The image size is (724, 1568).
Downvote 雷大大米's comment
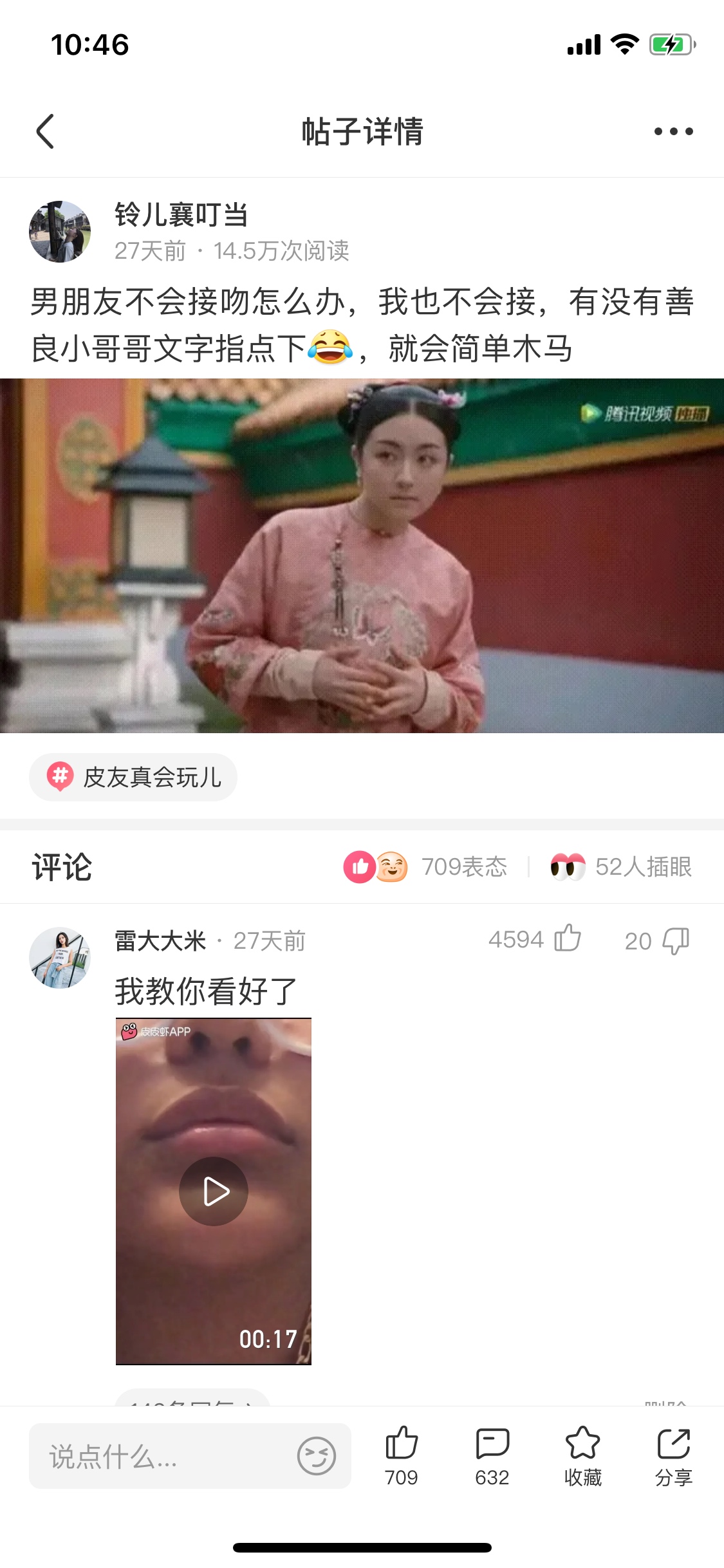(x=676, y=940)
